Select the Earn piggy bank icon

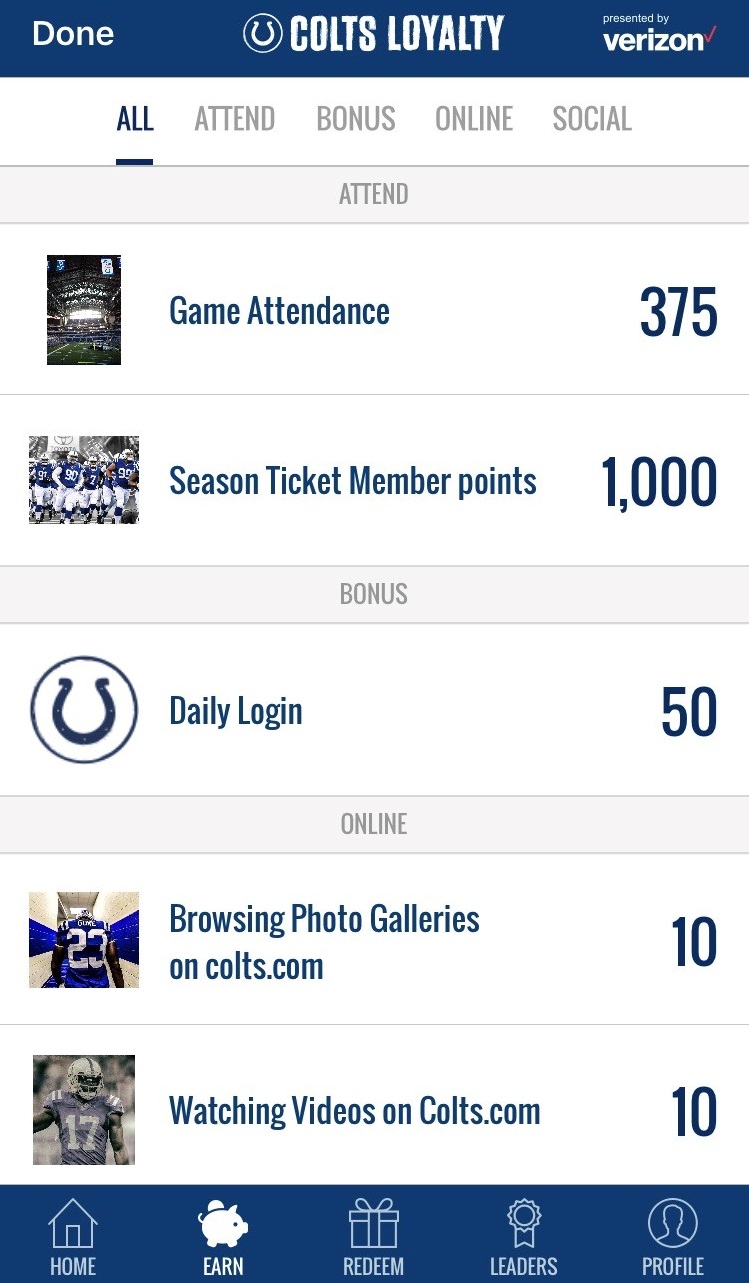click(222, 1232)
